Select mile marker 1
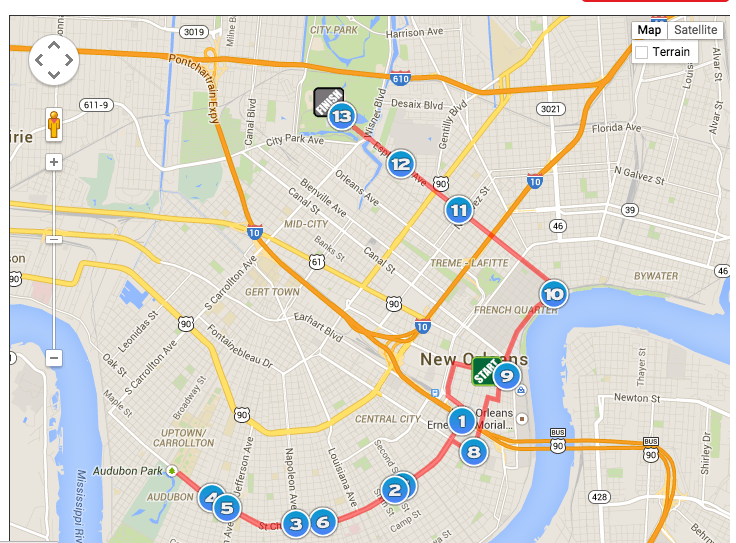This screenshot has width=736, height=543. 461,421
